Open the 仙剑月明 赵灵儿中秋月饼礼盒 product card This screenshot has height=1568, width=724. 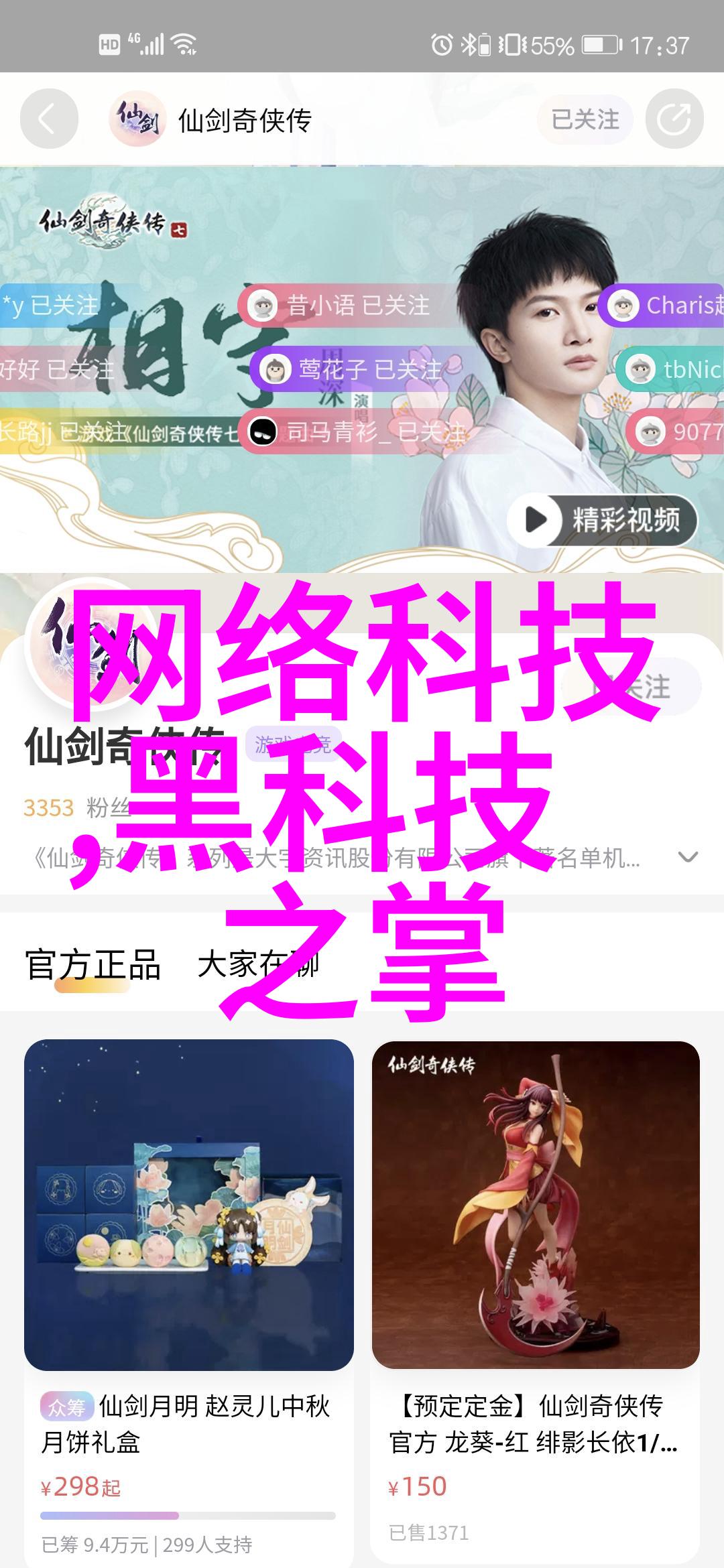click(x=188, y=1273)
